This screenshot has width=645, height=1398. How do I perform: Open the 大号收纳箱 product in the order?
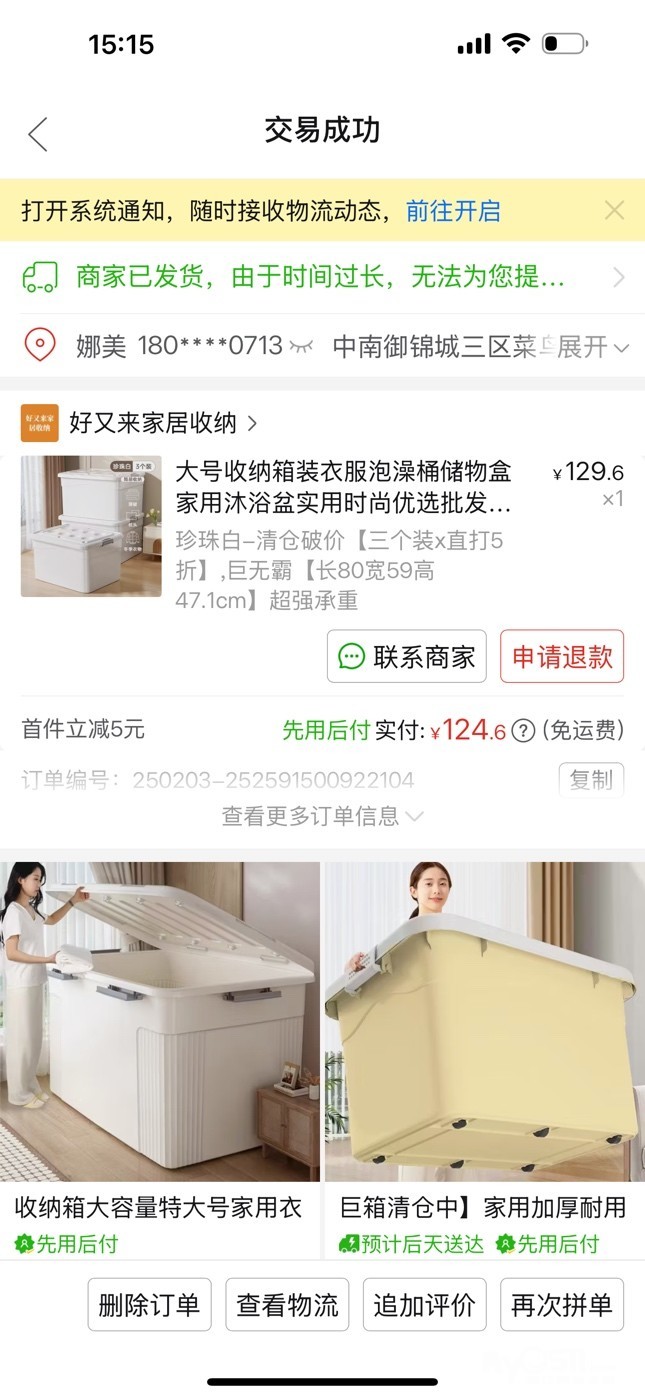tap(343, 484)
